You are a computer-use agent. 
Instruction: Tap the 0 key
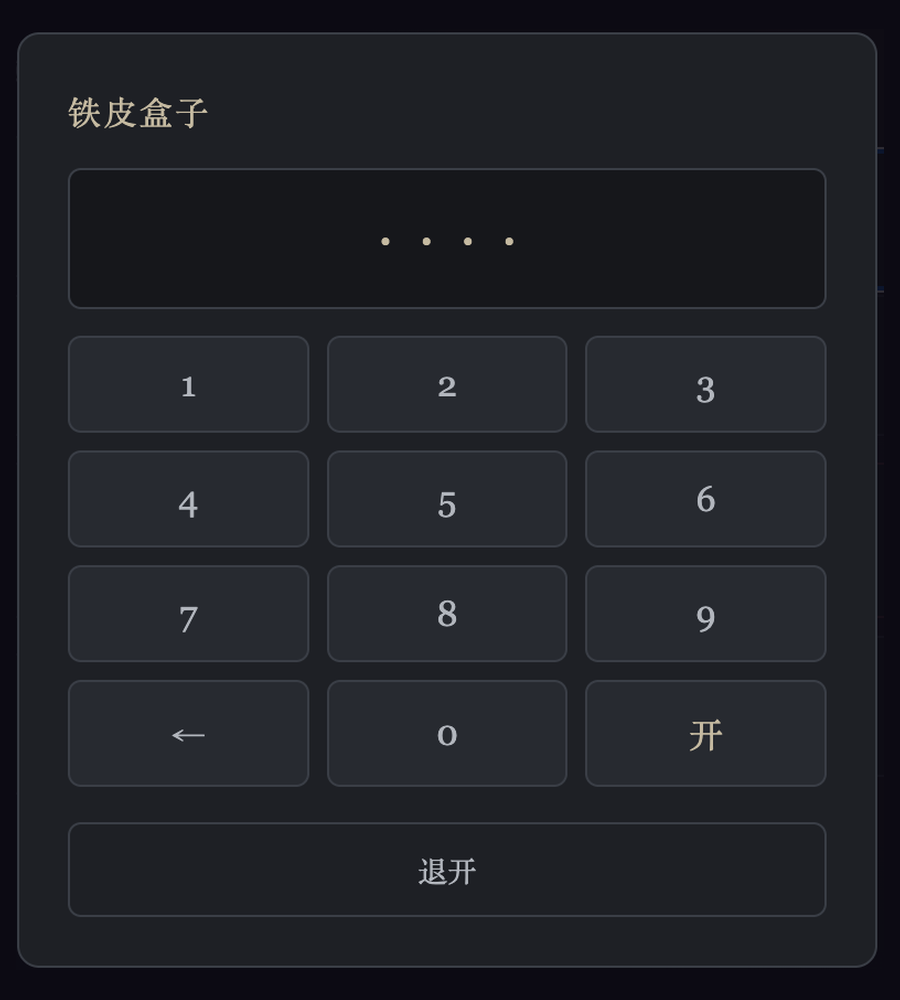pyautogui.click(x=447, y=733)
